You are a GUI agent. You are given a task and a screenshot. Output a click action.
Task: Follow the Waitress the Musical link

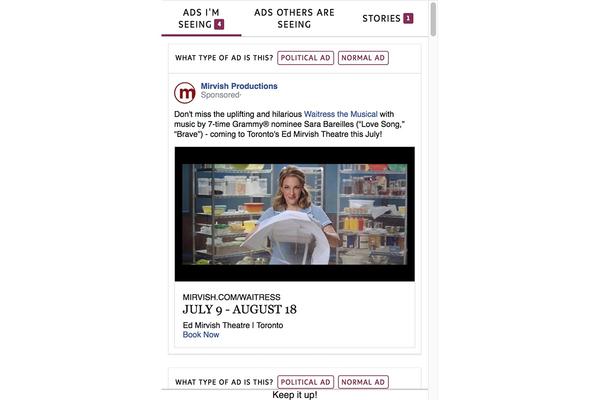(x=341, y=114)
